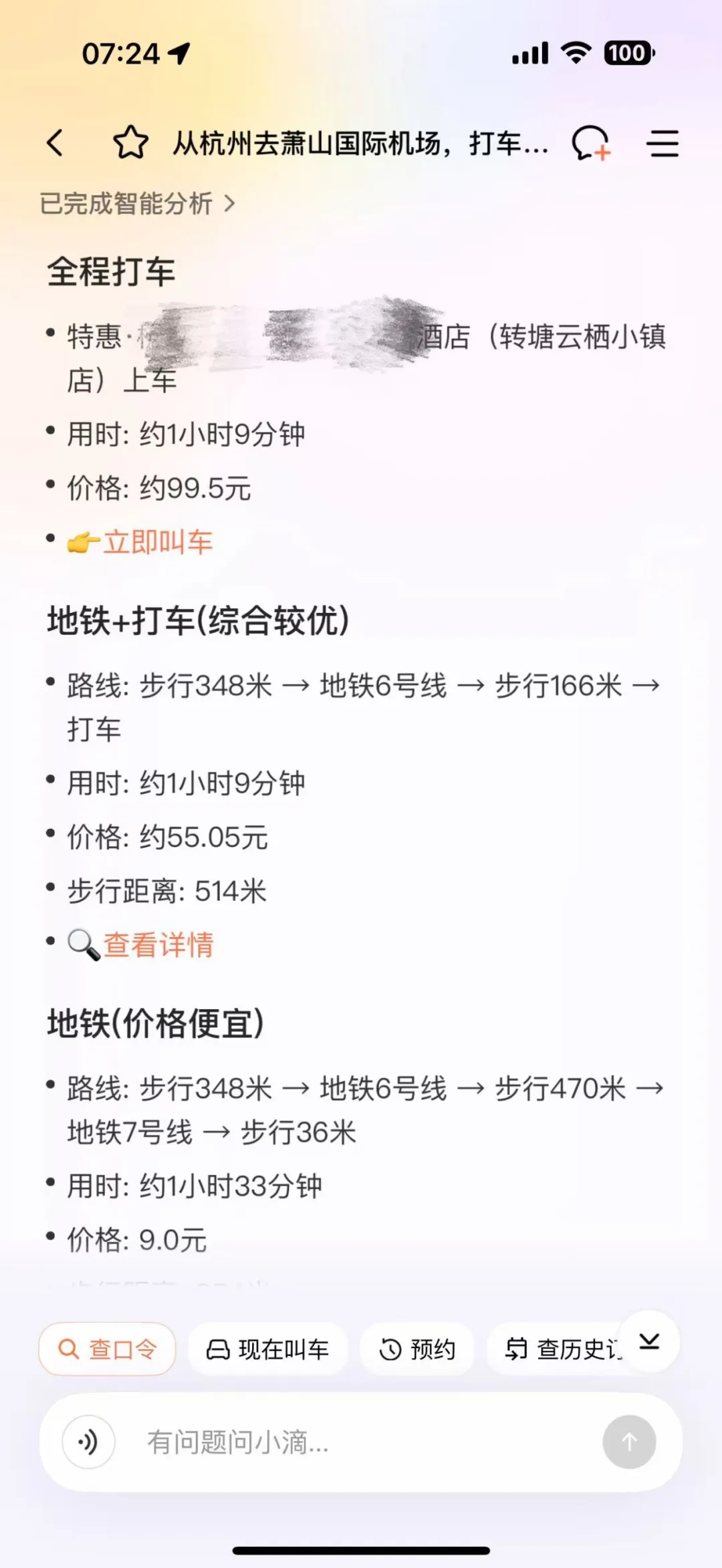Choose the 预约 chip
Viewport: 722px width, 1568px height.
pyautogui.click(x=417, y=1349)
